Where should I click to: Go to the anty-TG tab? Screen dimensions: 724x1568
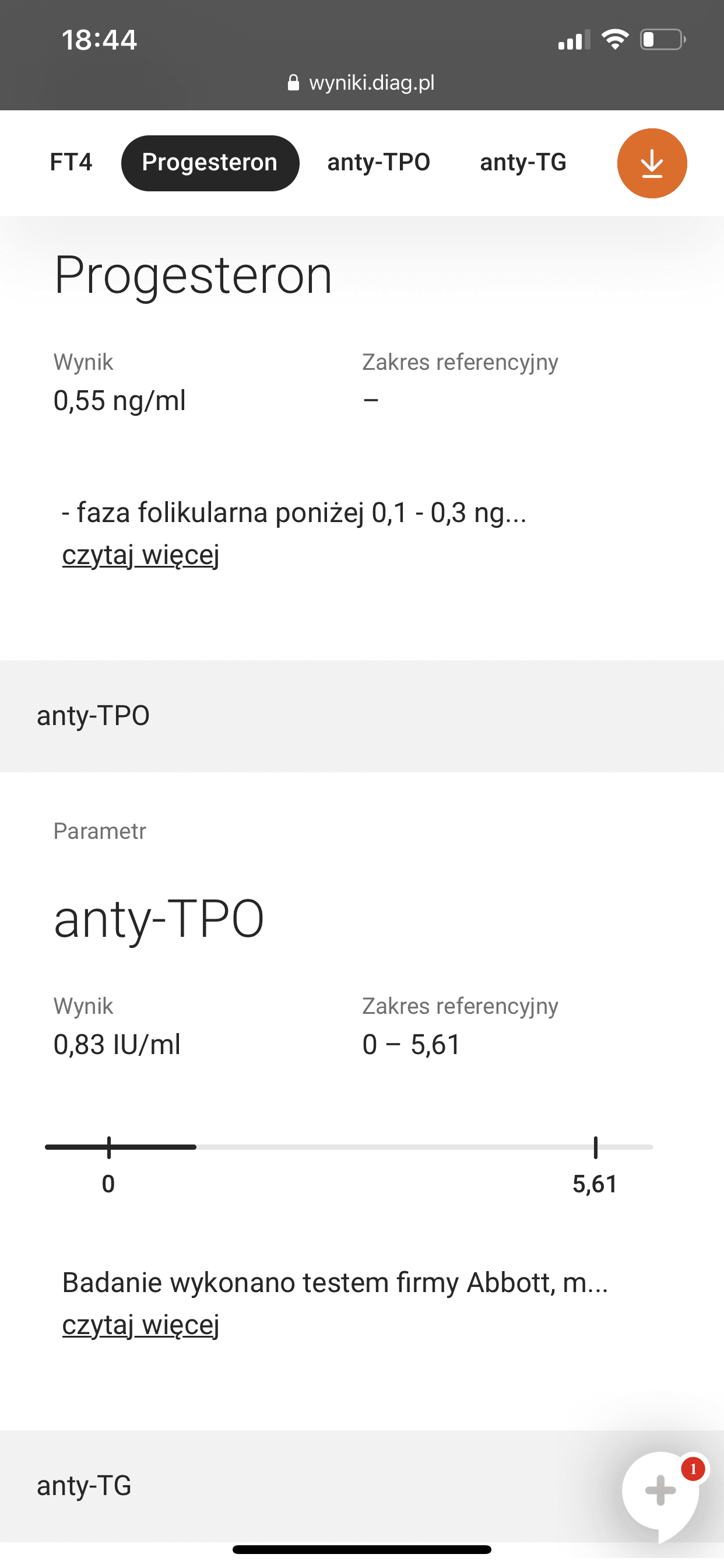[523, 163]
